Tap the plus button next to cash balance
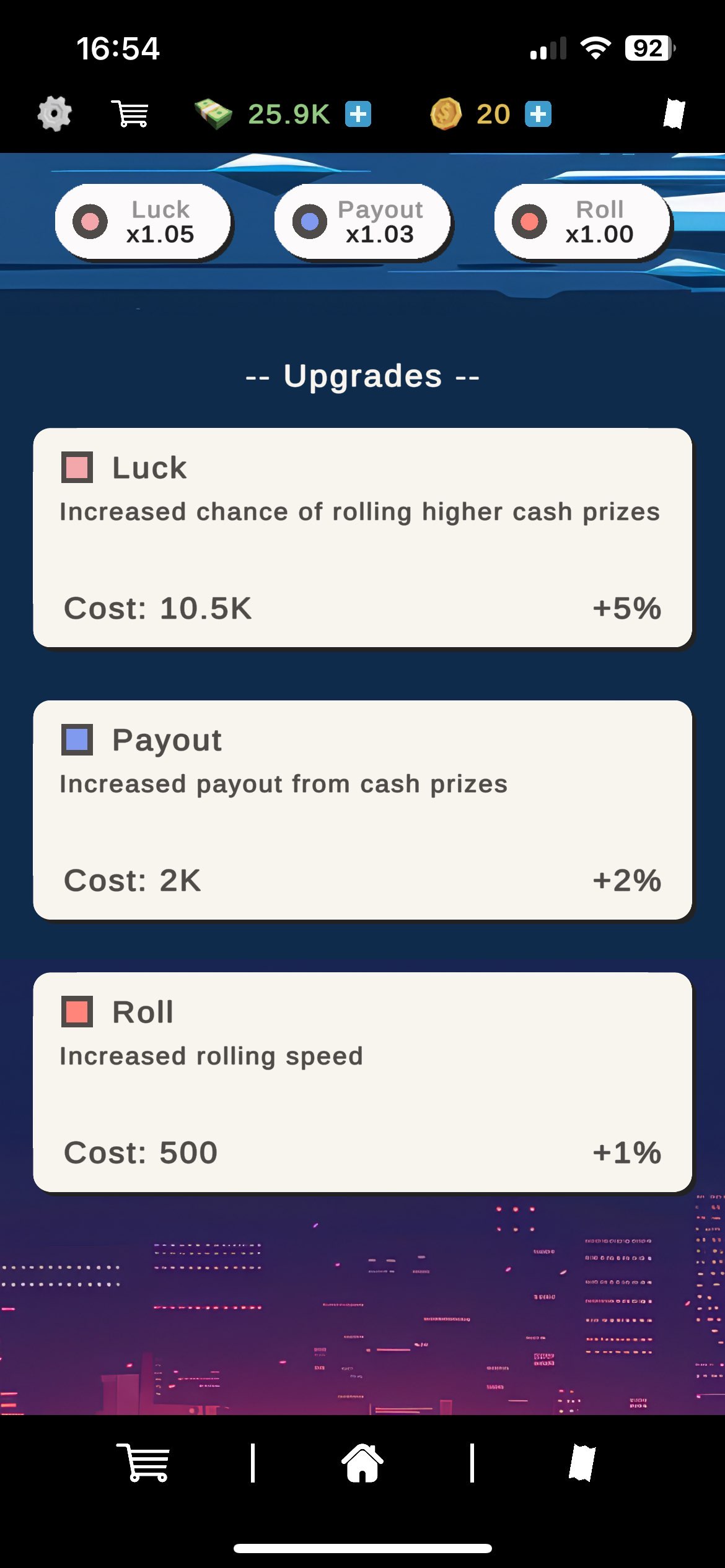 click(358, 115)
